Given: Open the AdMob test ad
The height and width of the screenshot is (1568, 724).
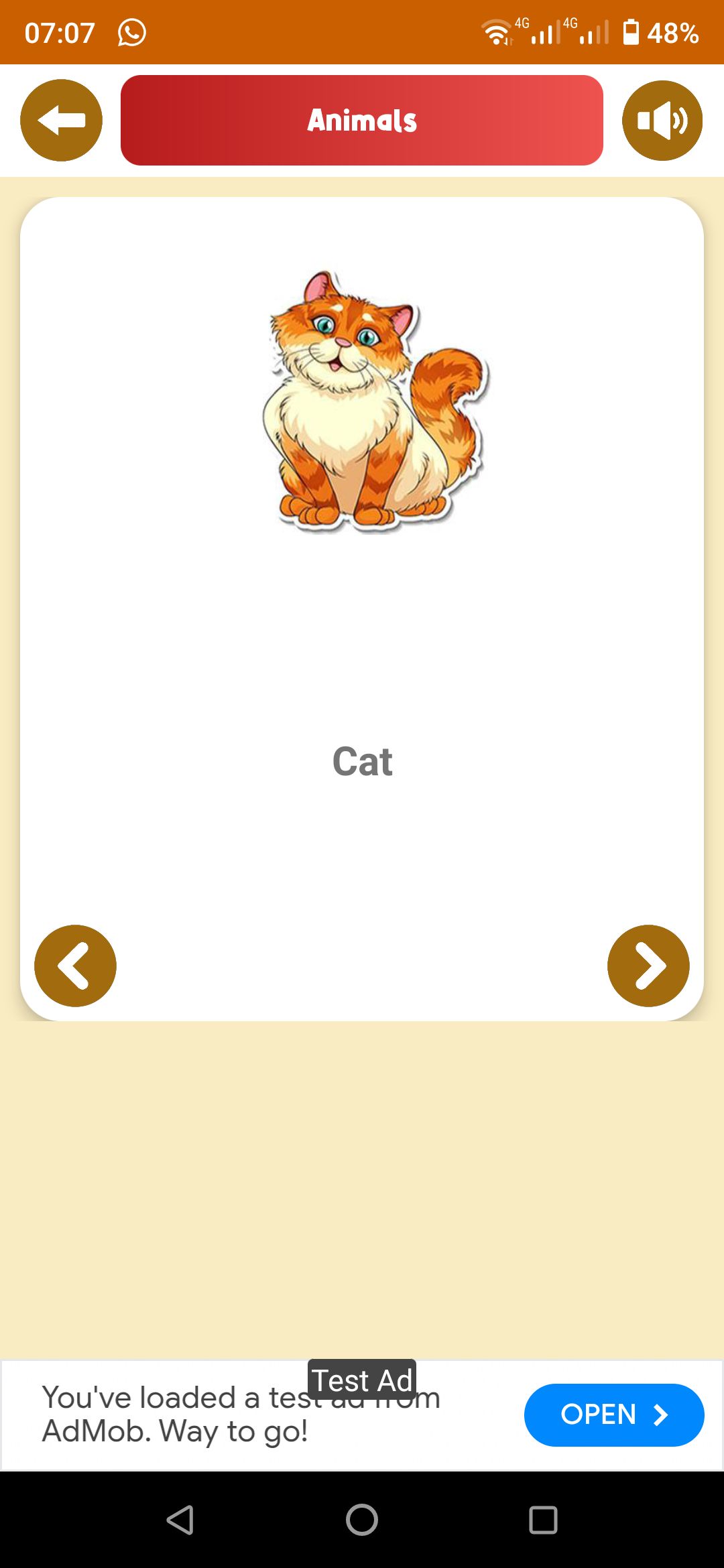Looking at the screenshot, I should click(613, 1415).
